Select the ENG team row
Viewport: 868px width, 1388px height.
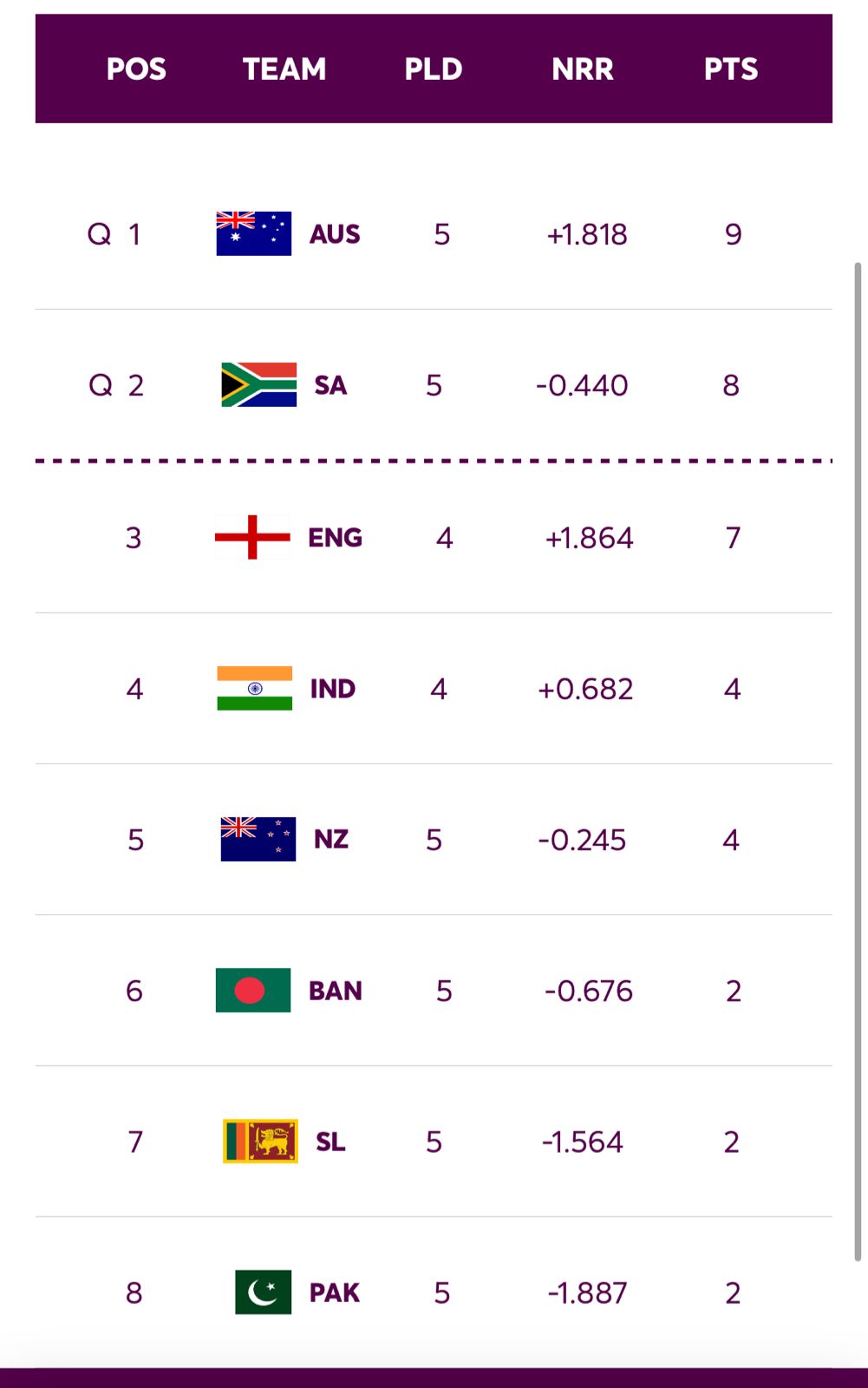pyautogui.click(x=434, y=536)
